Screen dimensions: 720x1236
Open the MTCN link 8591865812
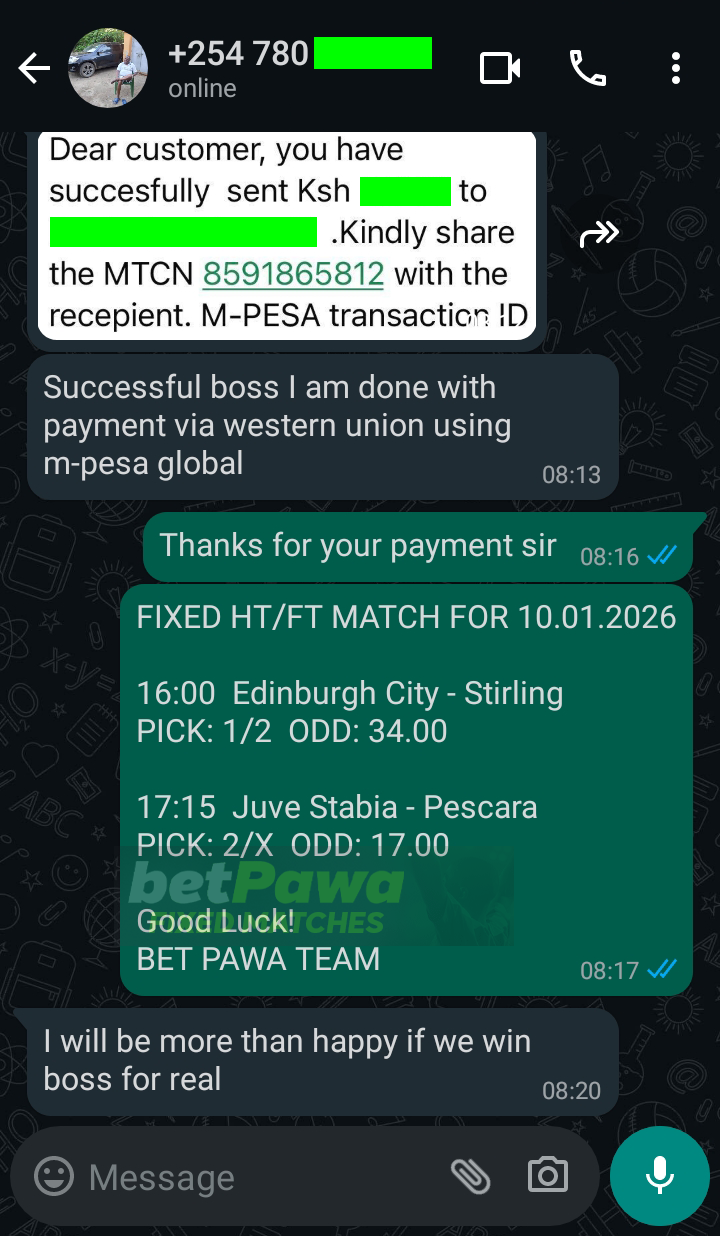coord(291,273)
